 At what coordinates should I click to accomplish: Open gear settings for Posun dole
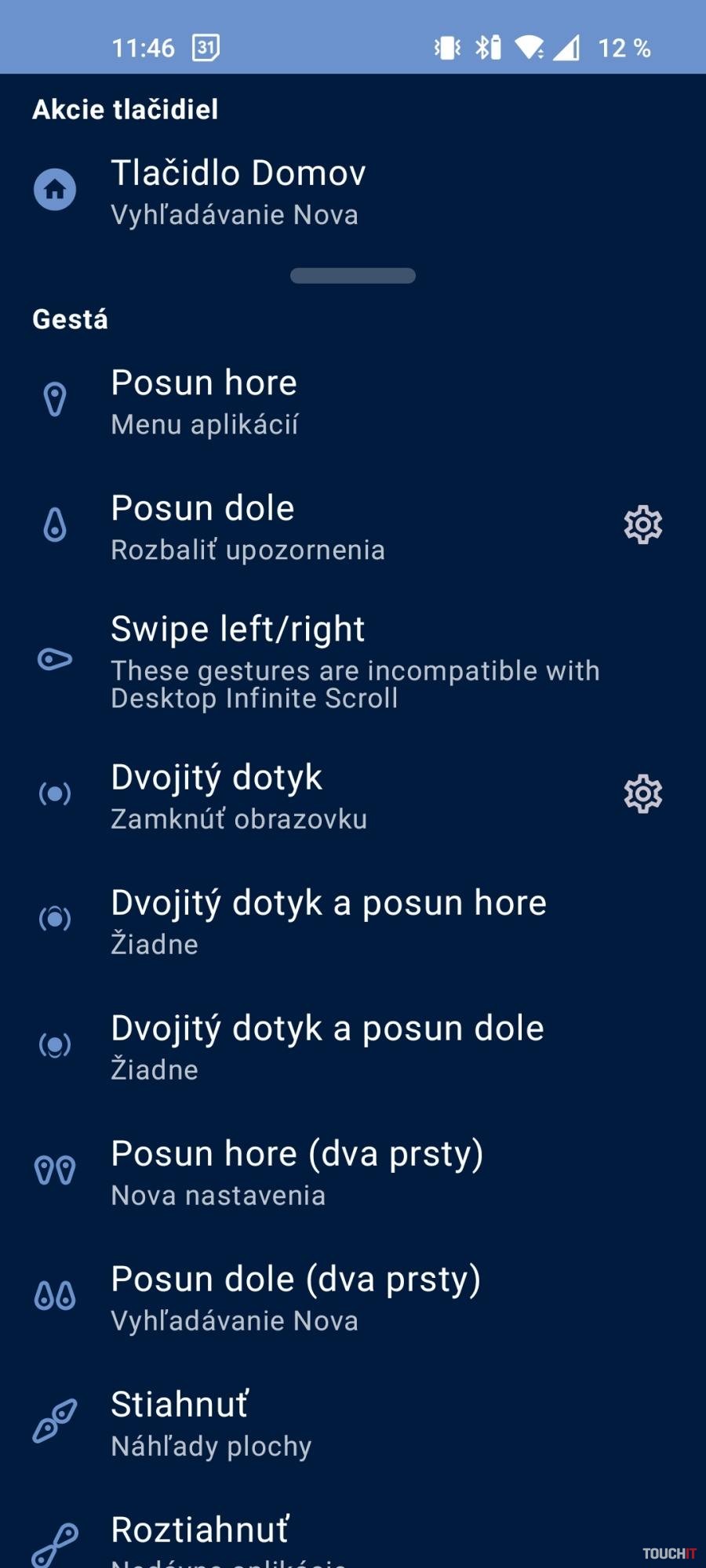(x=642, y=524)
